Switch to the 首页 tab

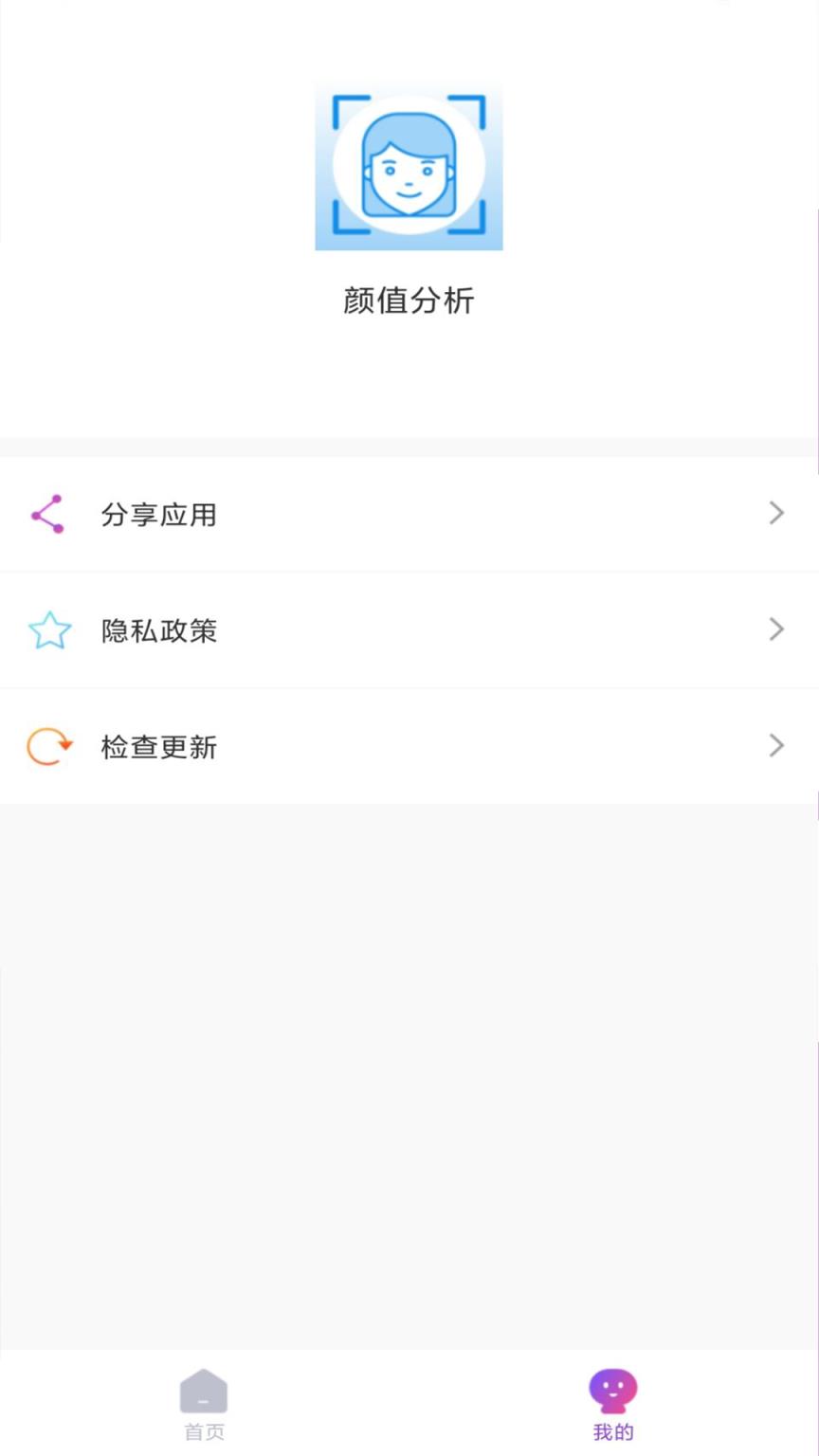pyautogui.click(x=203, y=1405)
